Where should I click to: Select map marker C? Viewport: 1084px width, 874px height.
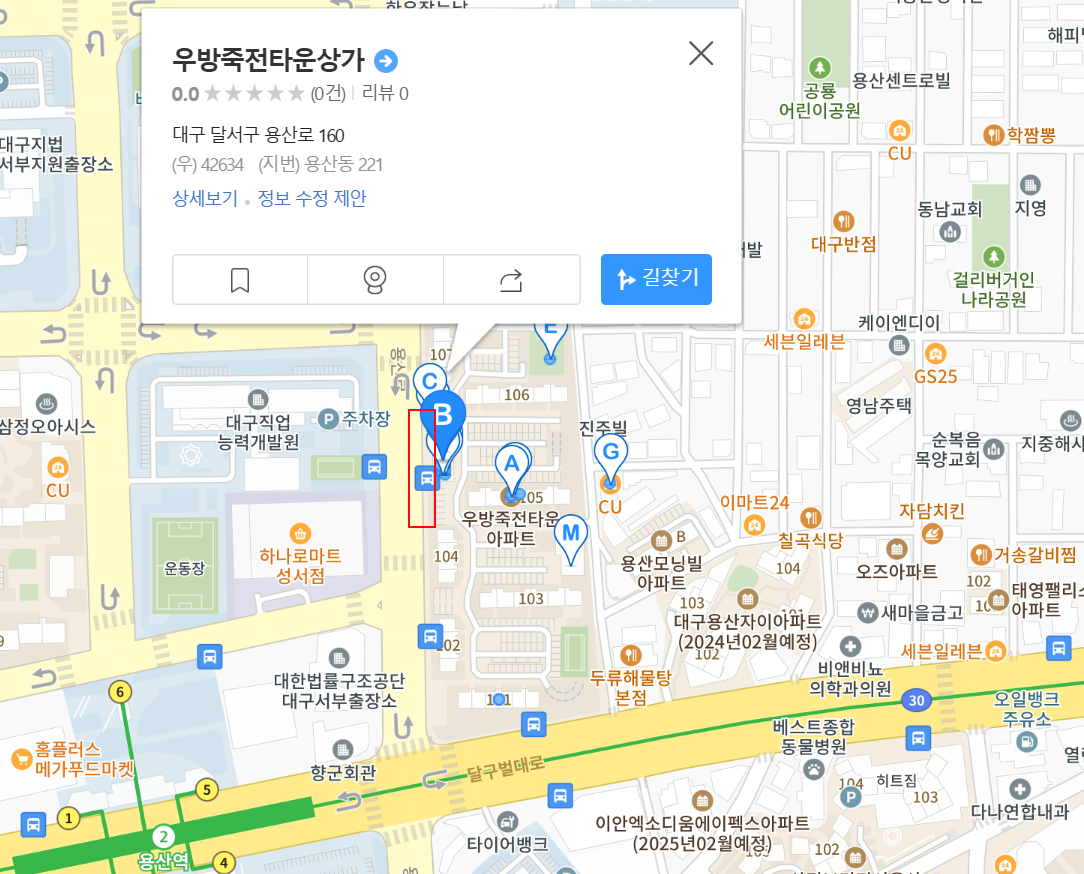point(429,383)
